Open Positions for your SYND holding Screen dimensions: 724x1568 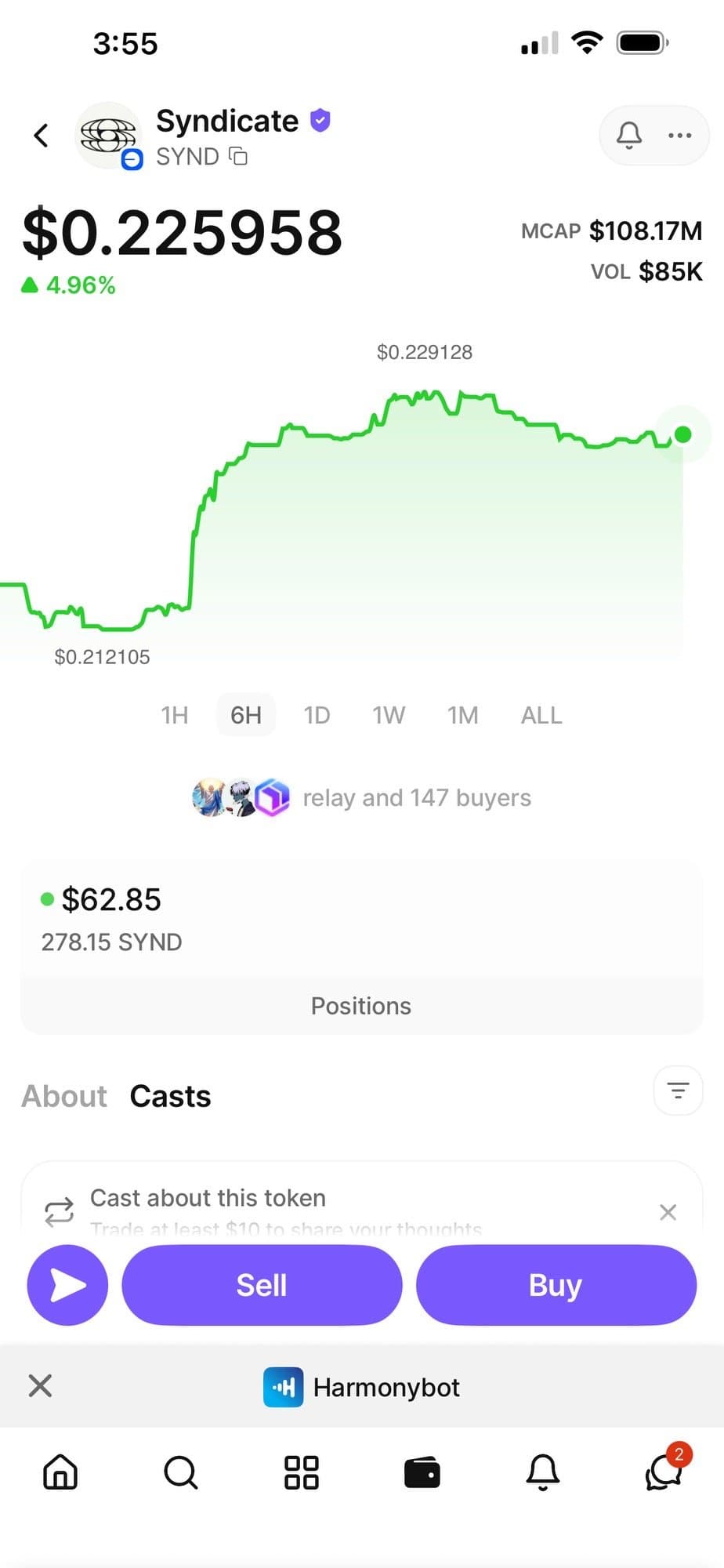pos(361,1006)
